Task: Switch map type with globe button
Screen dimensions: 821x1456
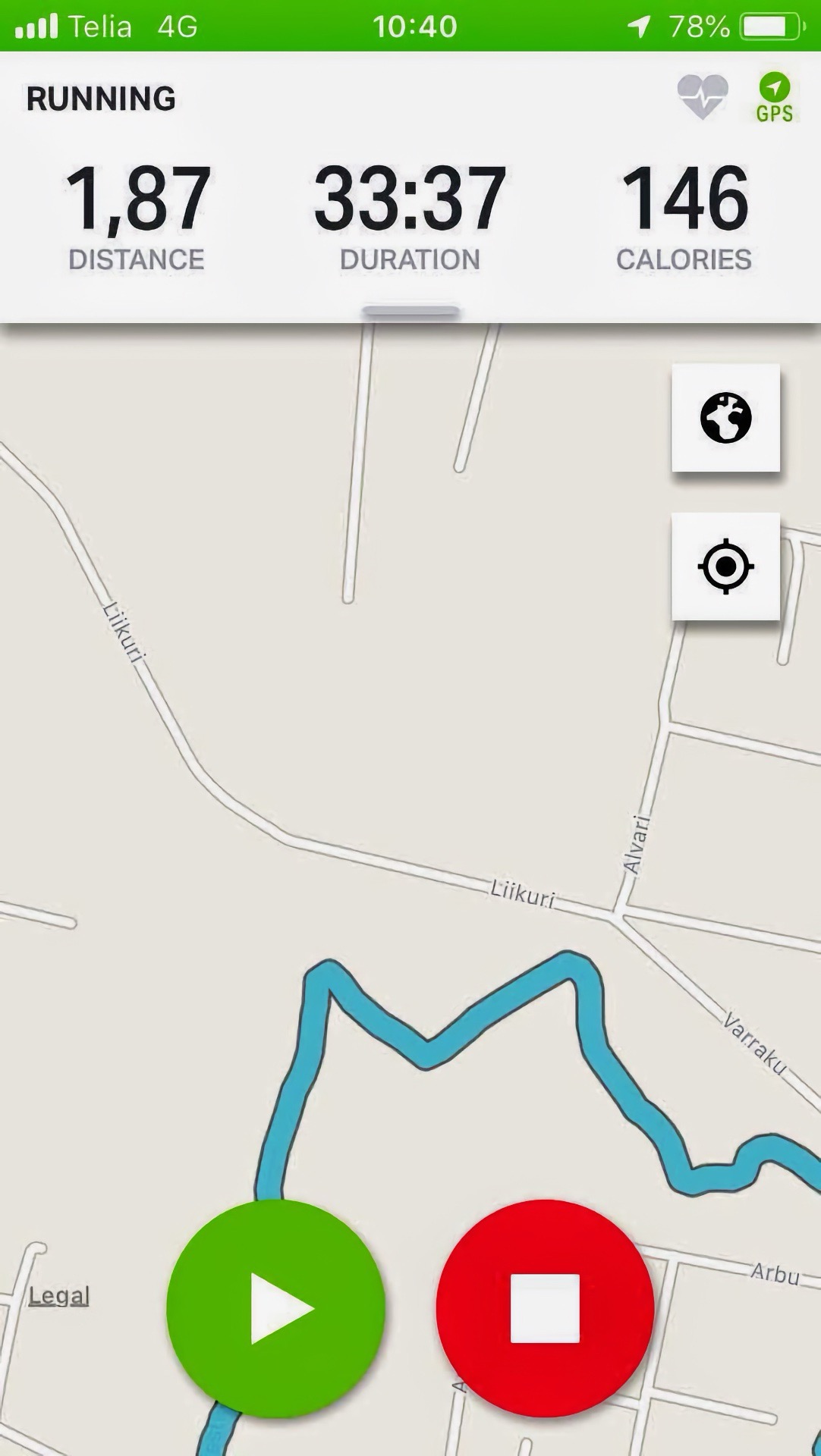Action: click(x=725, y=417)
